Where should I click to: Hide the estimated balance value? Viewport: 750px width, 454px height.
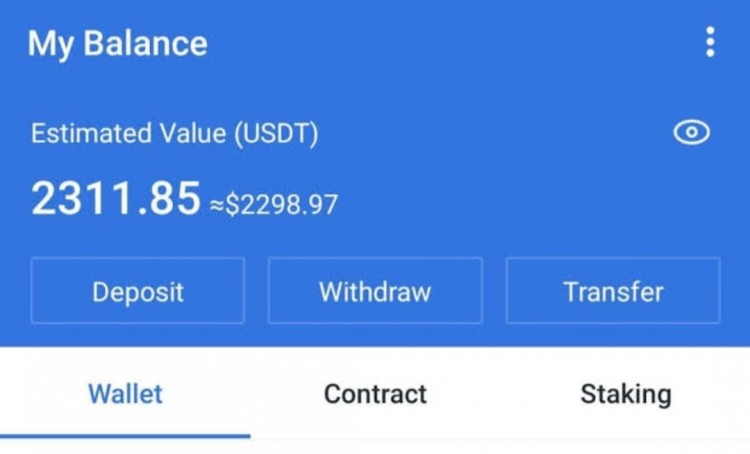tap(691, 133)
